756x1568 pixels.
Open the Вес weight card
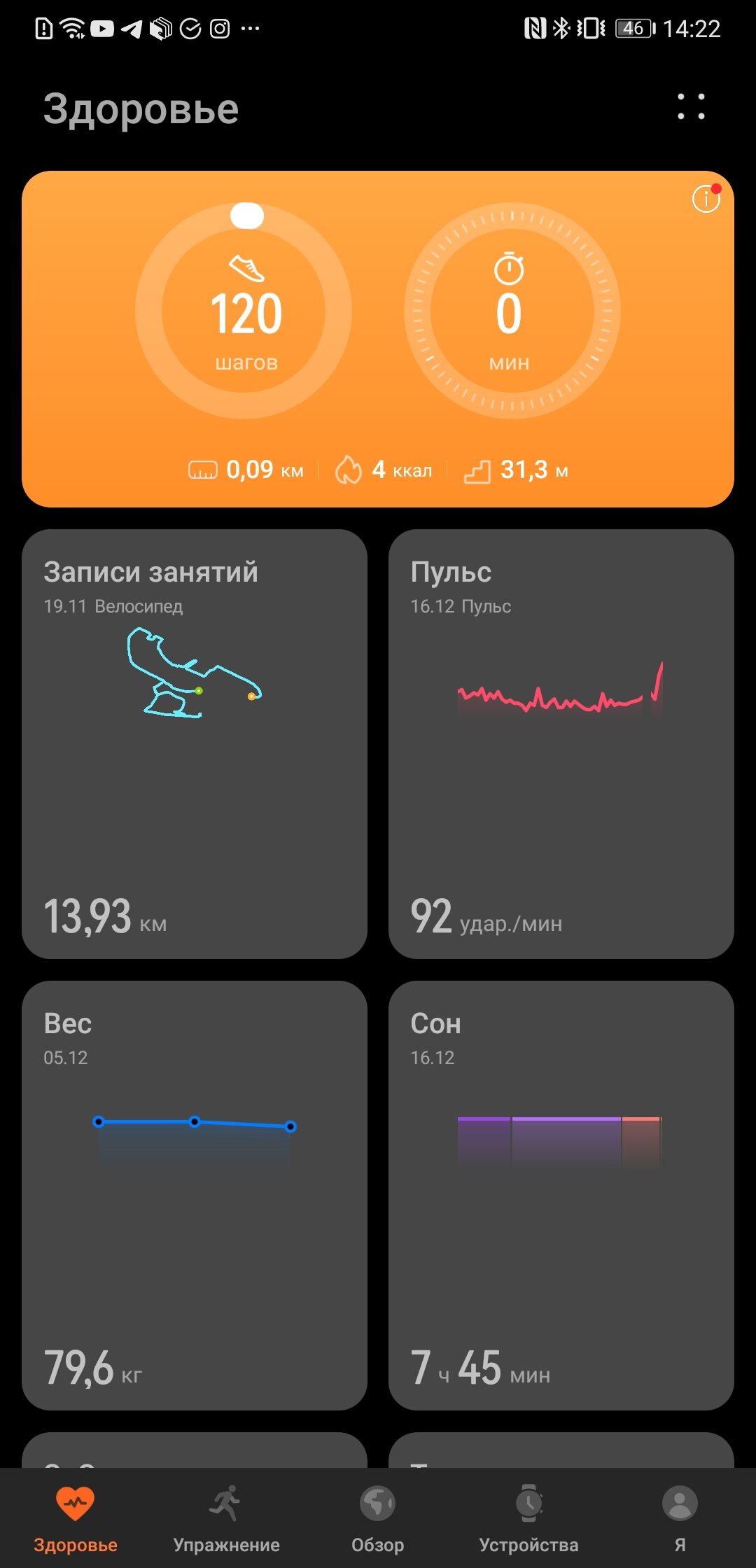195,1196
